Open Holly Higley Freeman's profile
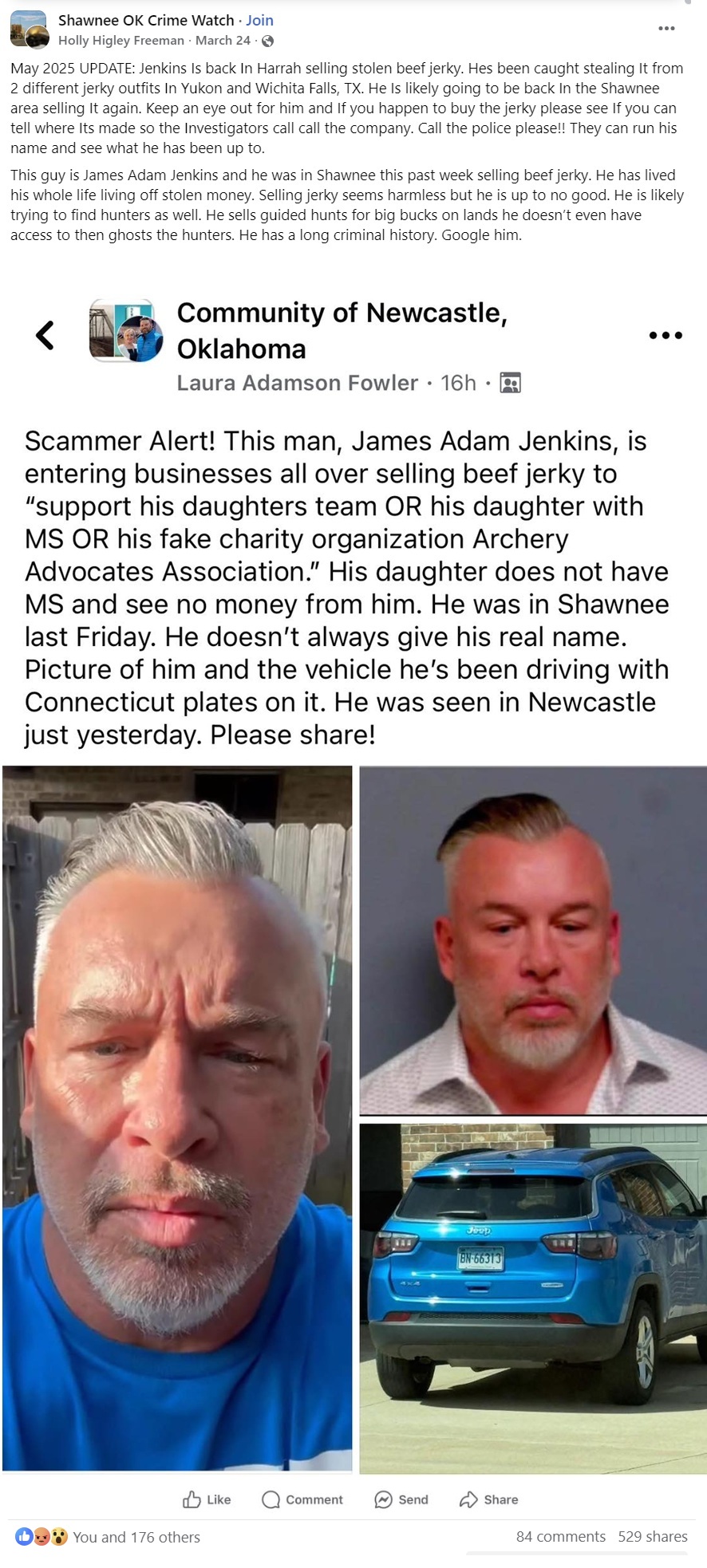 tap(121, 40)
